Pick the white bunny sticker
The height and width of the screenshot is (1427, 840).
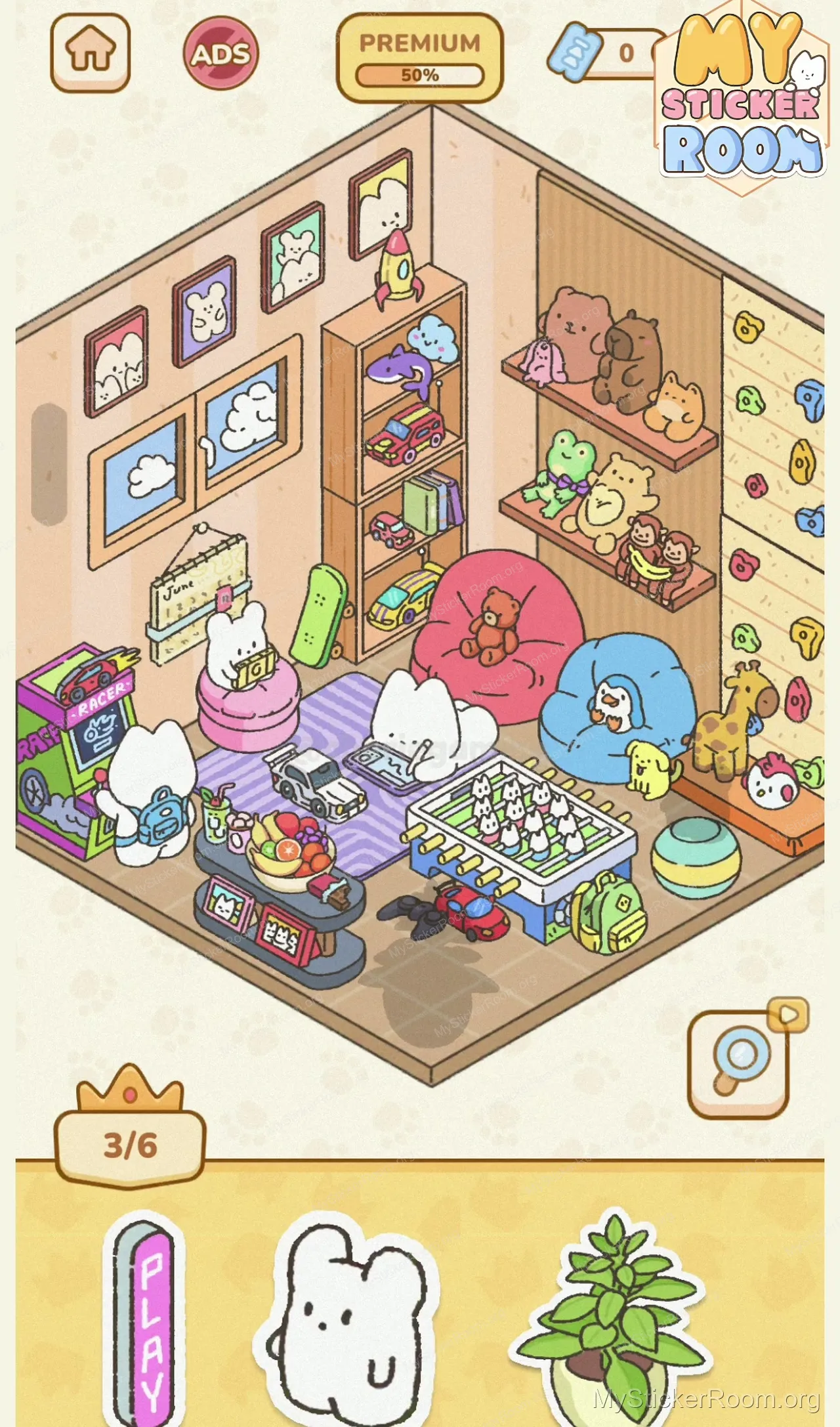(x=348, y=1319)
